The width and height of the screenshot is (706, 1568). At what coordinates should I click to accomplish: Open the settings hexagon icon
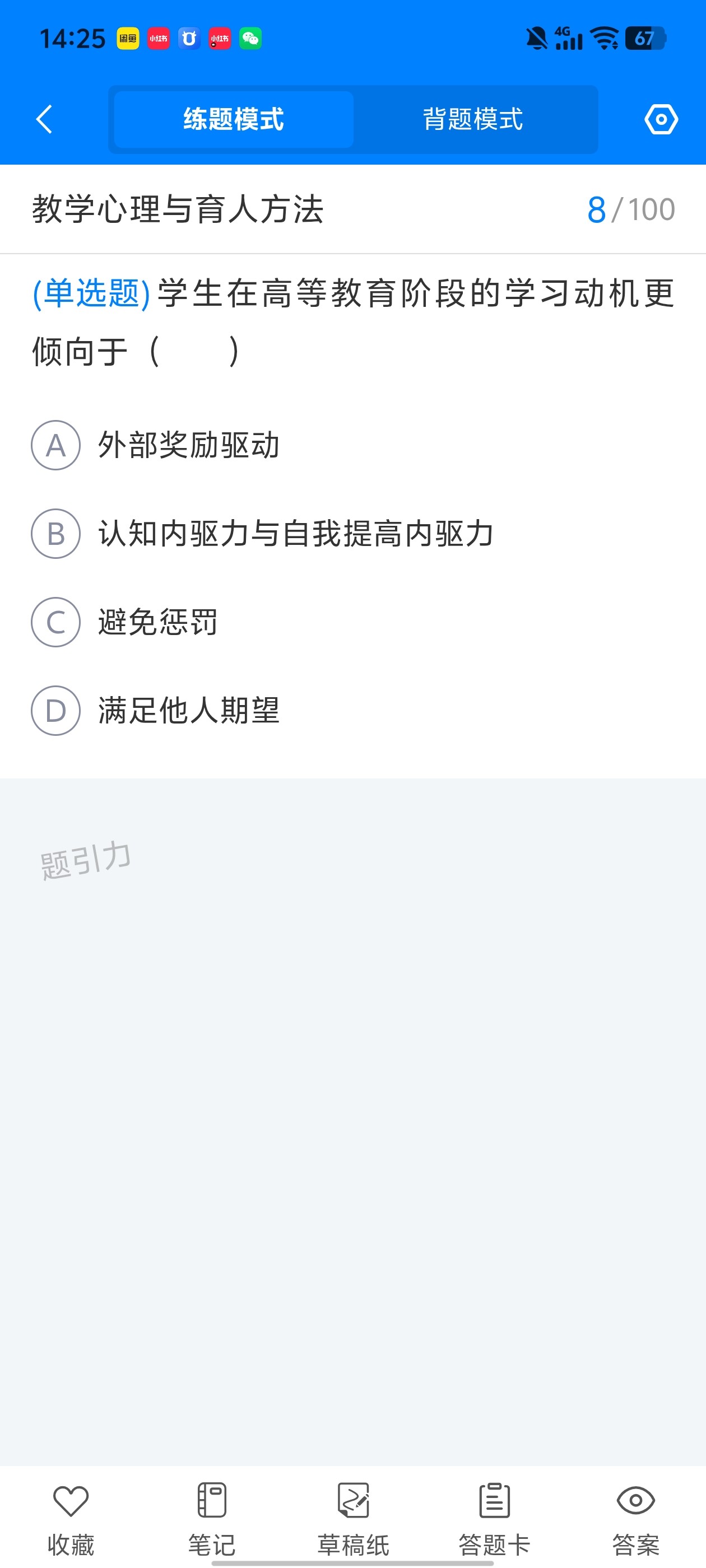pos(661,119)
